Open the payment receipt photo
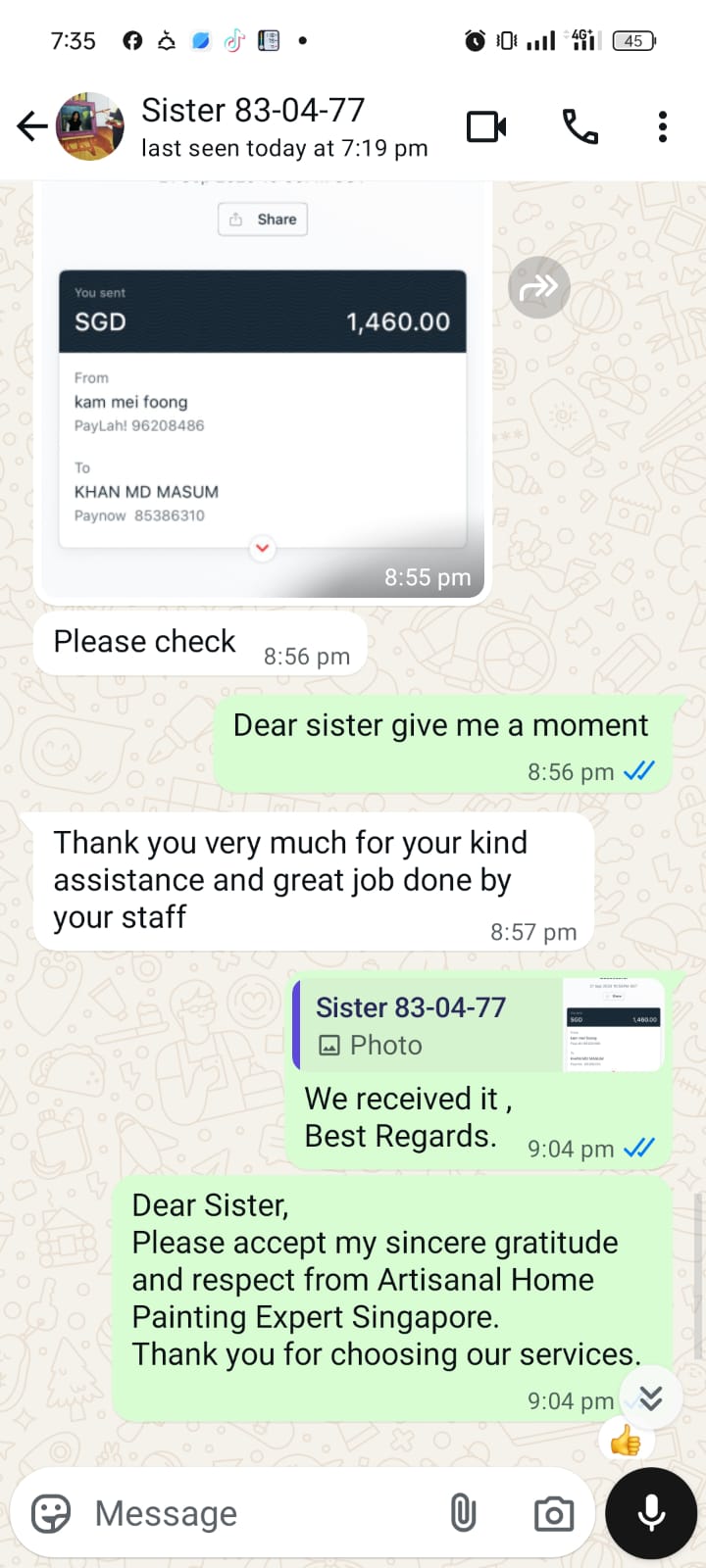The height and width of the screenshot is (1568, 706). [x=262, y=412]
